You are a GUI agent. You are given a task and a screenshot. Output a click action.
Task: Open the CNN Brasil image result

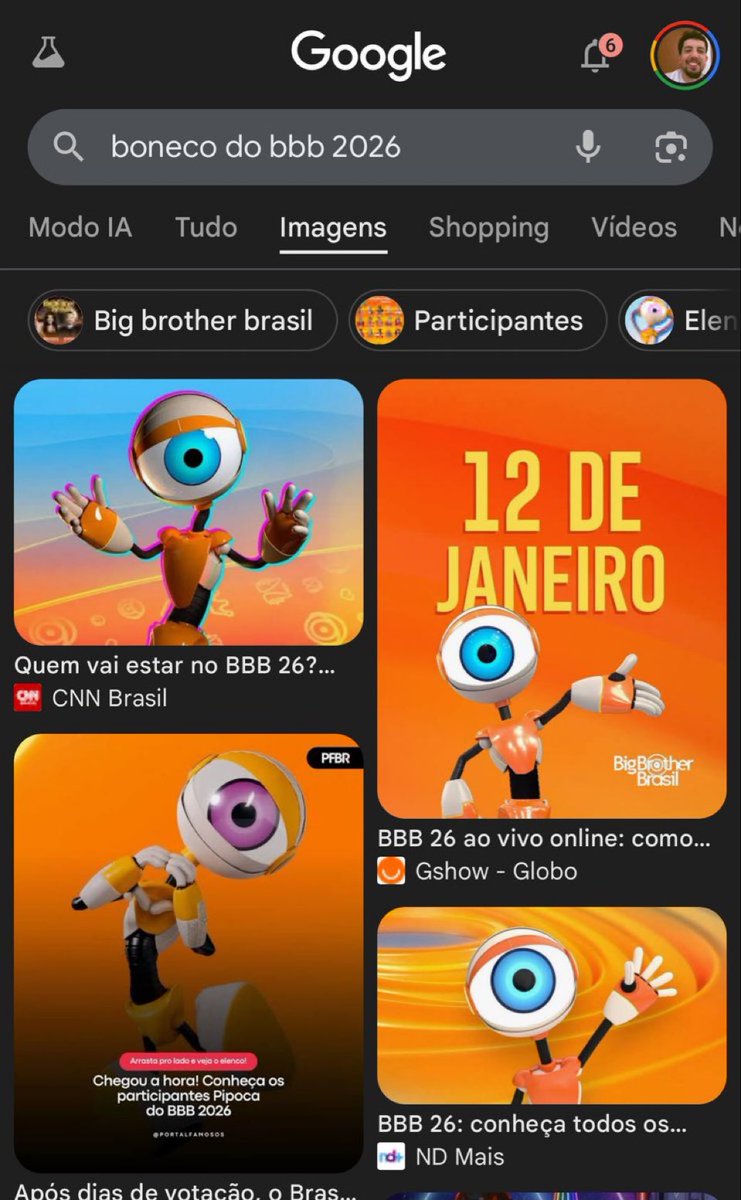[x=188, y=512]
